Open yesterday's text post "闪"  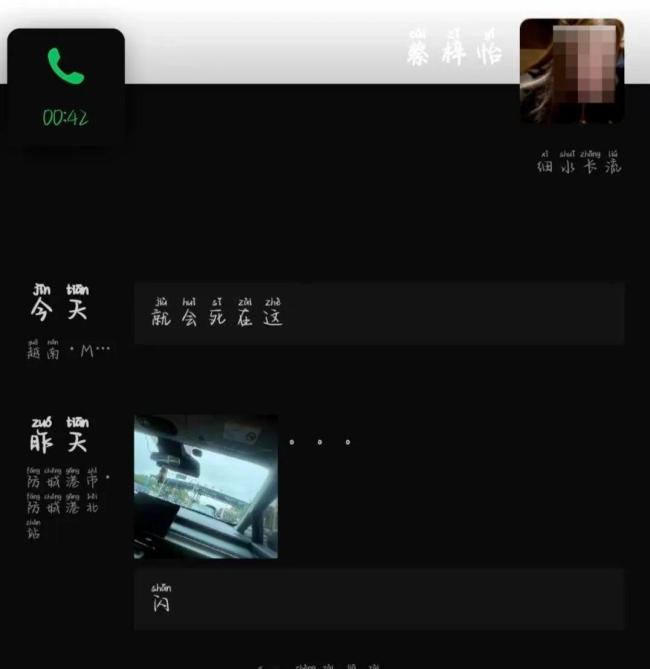coord(378,599)
